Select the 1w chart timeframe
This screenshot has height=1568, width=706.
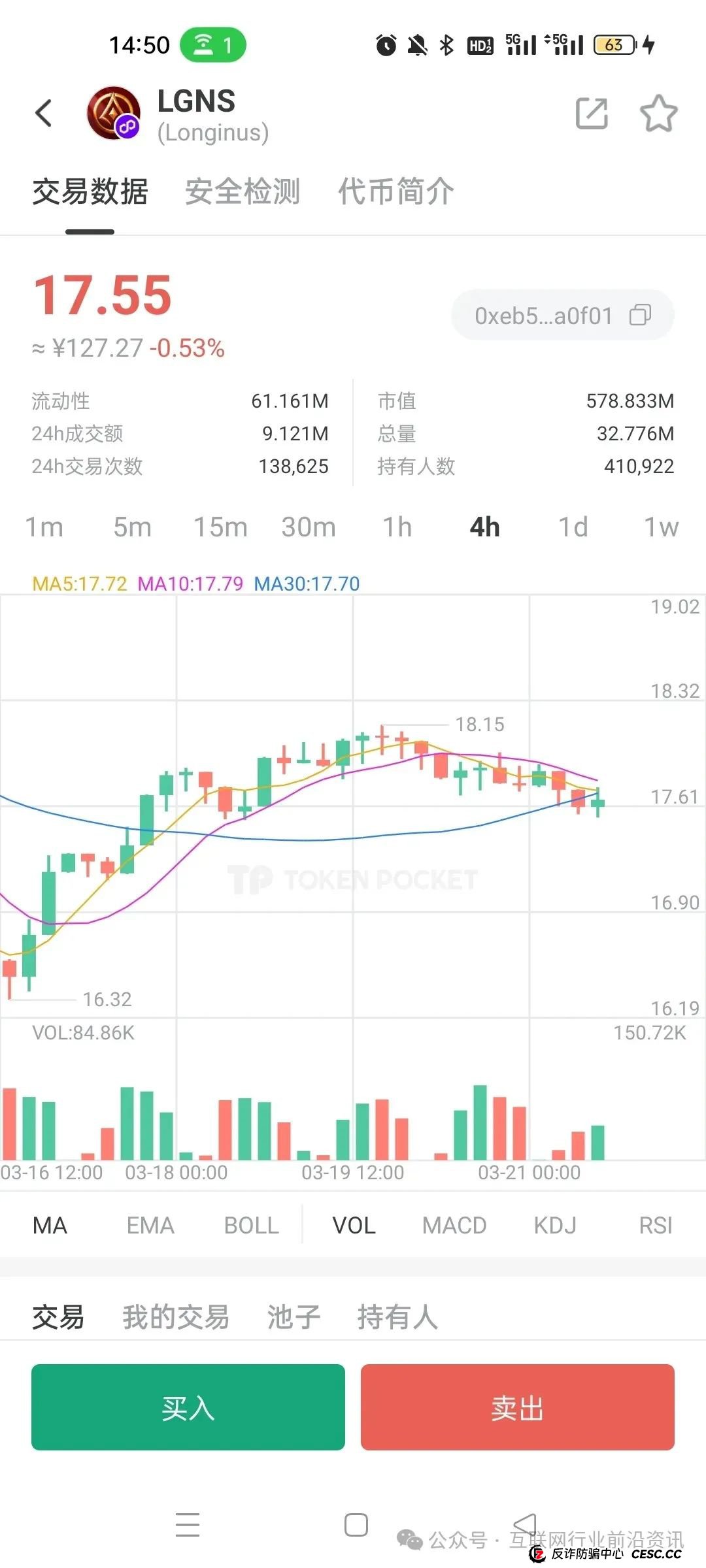pos(660,527)
